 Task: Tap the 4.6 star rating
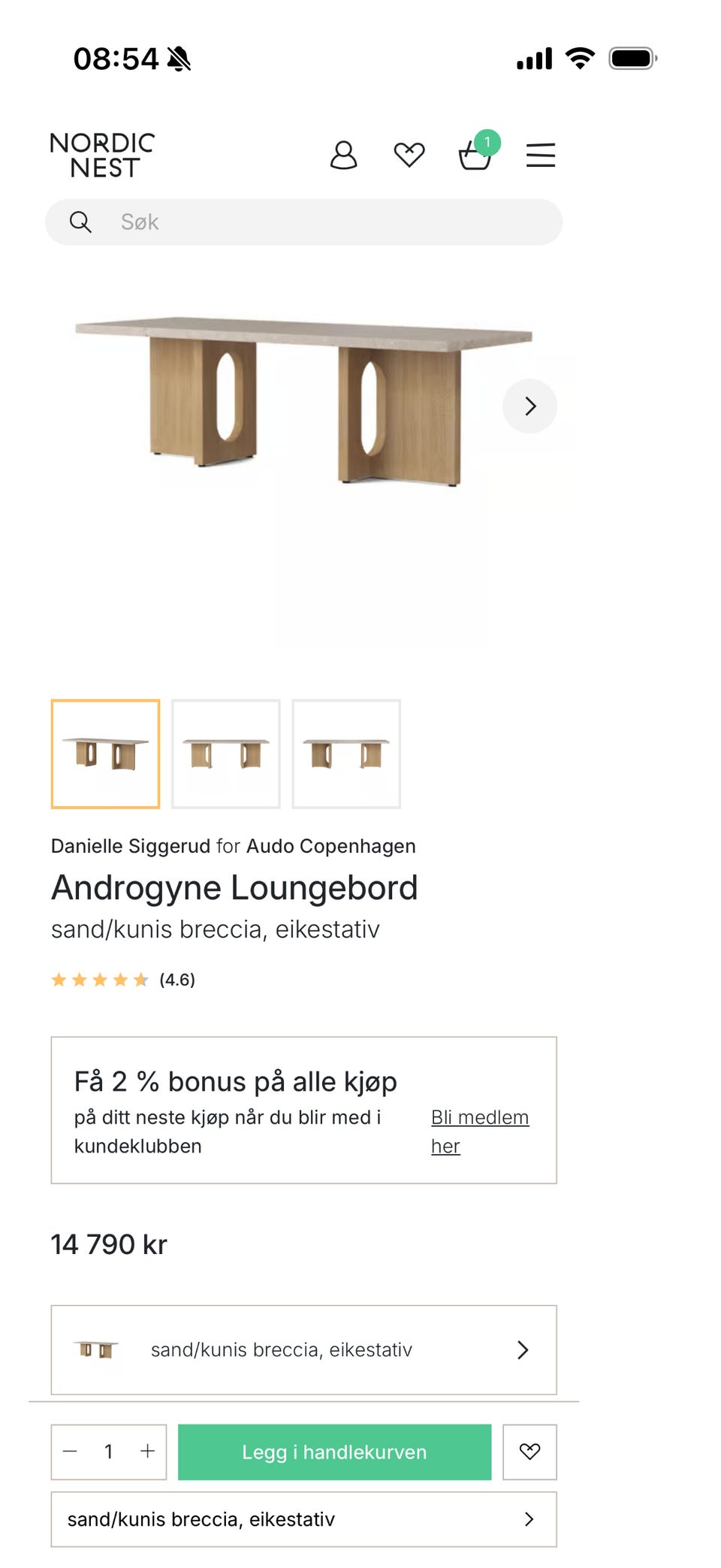point(124,980)
